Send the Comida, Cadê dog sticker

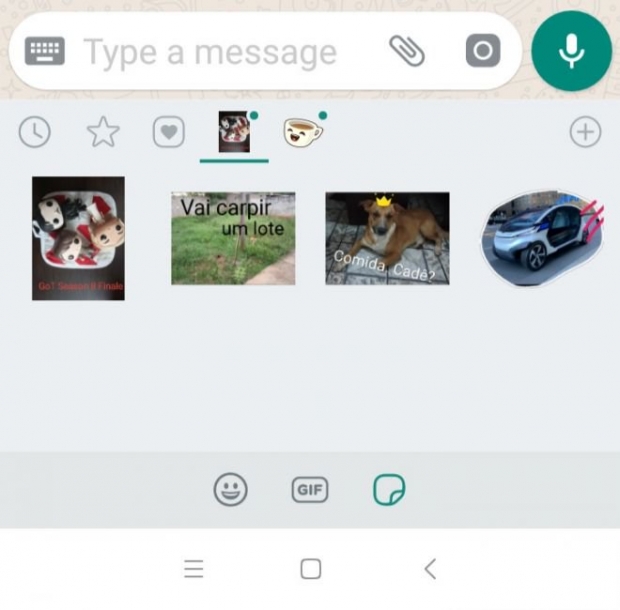pos(387,238)
